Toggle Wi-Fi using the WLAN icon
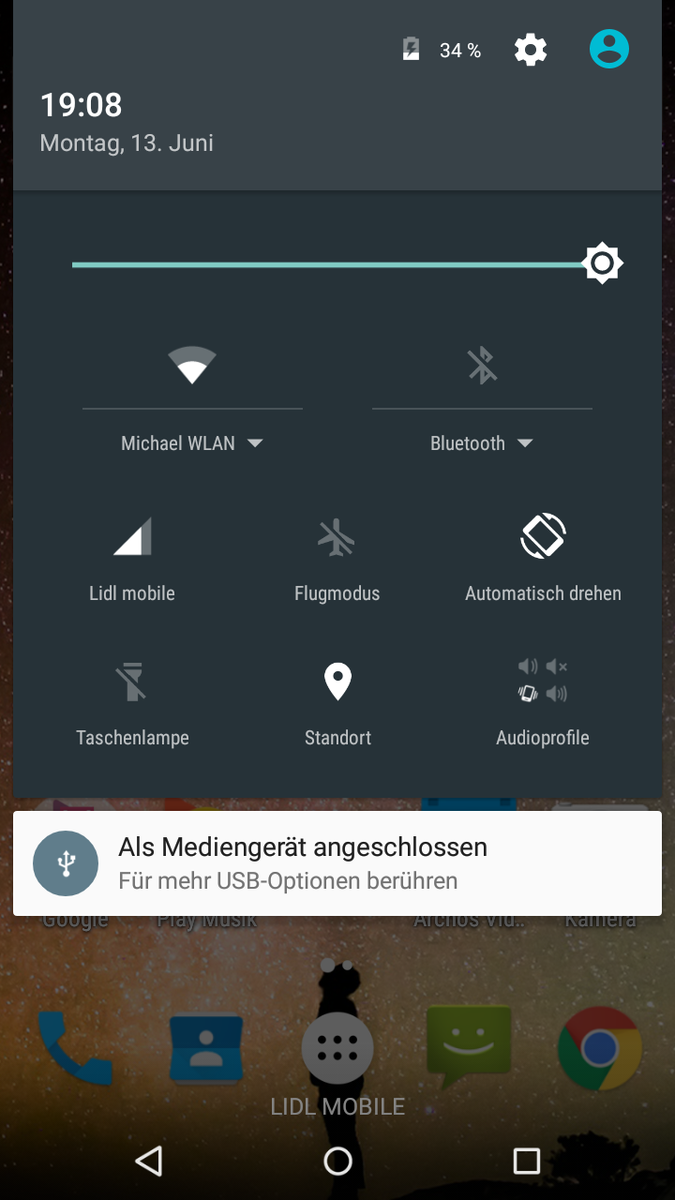The image size is (675, 1200). [x=192, y=365]
